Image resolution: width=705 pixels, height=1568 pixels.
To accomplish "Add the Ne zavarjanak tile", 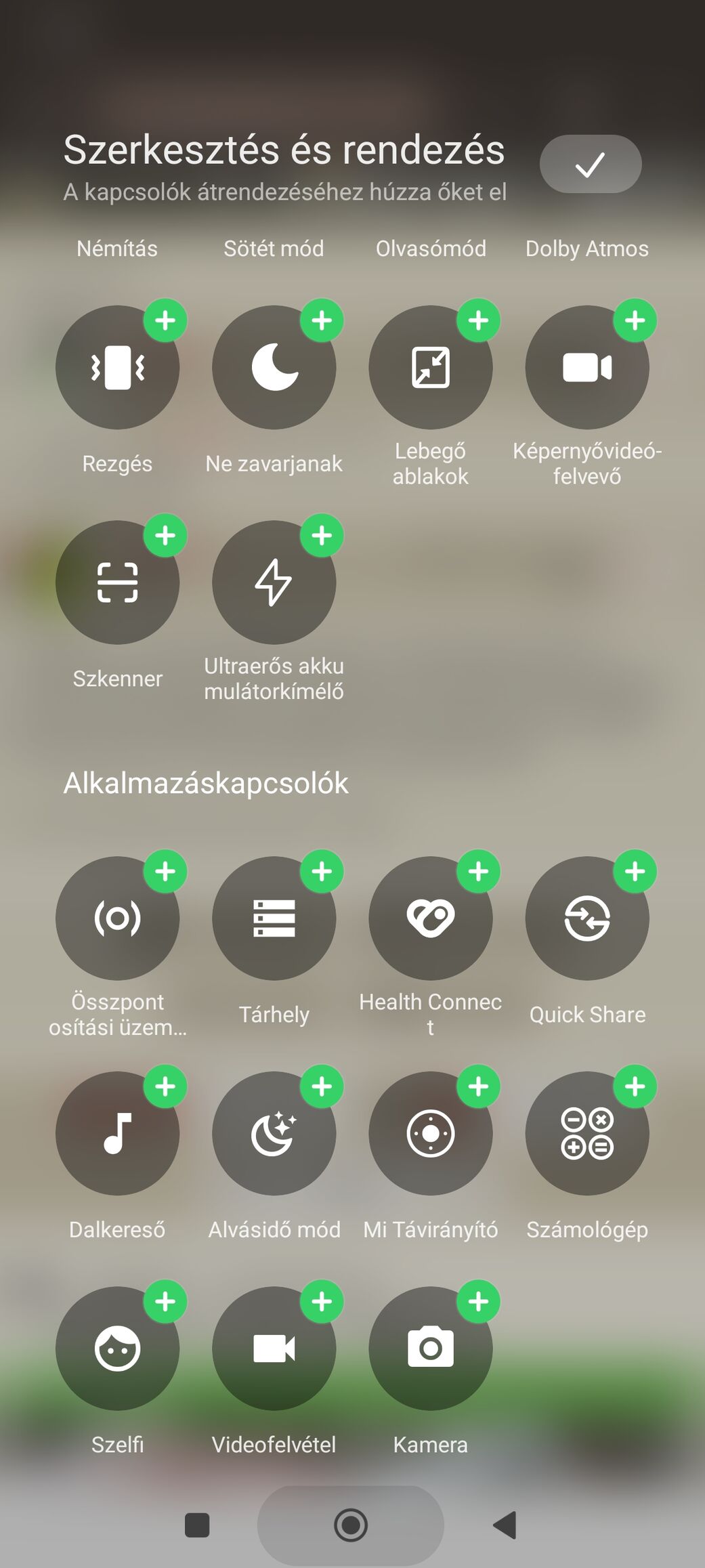I will (322, 320).
